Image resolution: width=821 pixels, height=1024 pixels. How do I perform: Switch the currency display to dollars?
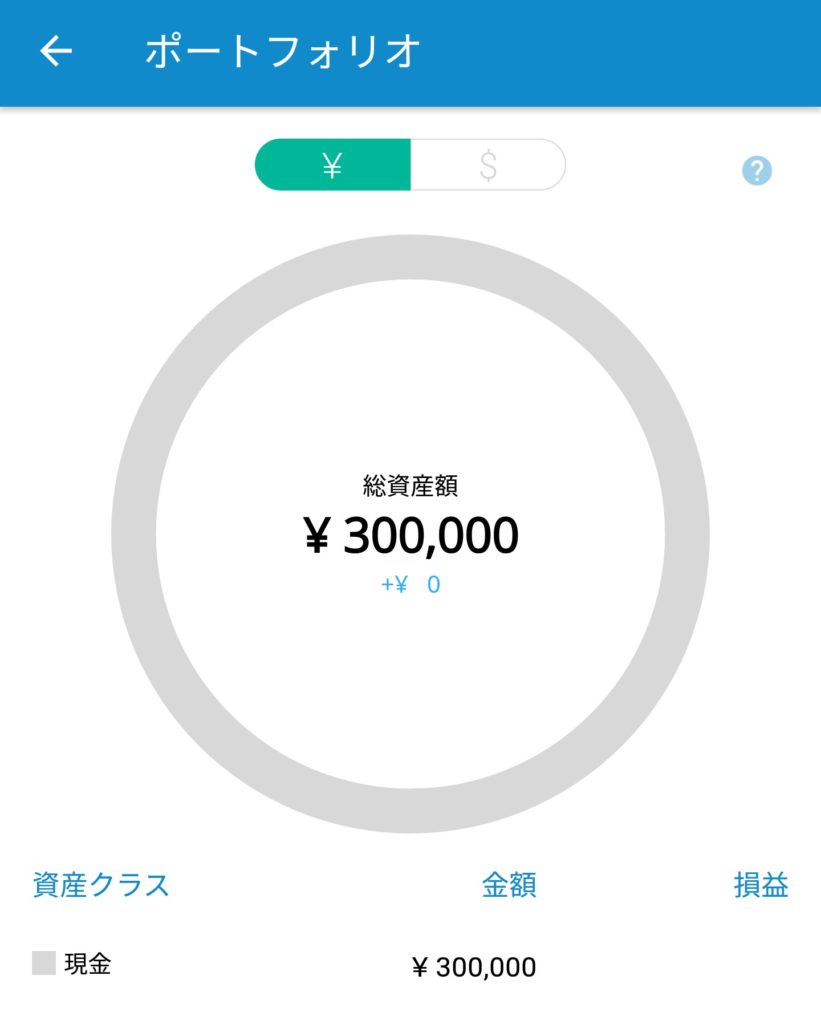[488, 165]
